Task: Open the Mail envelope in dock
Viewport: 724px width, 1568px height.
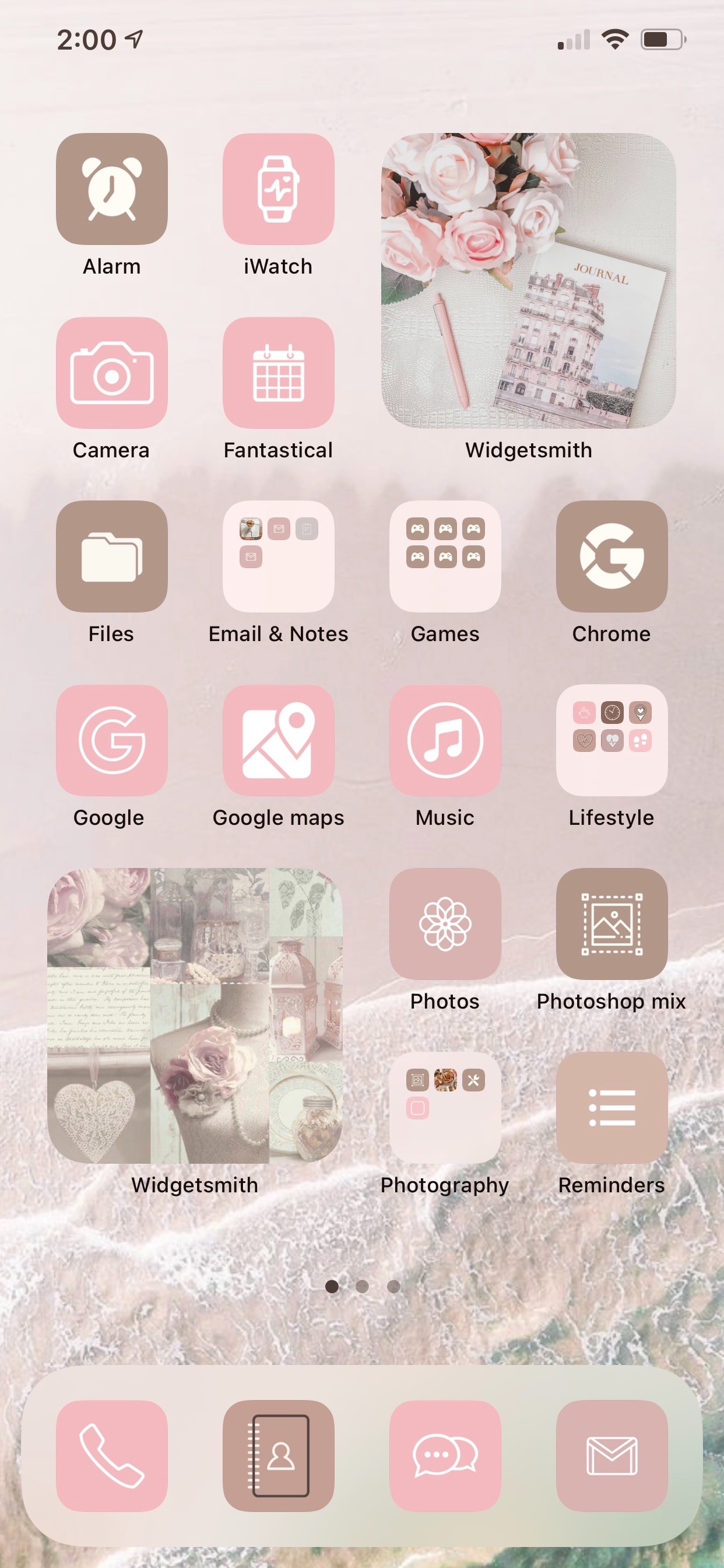Action: [611, 1456]
